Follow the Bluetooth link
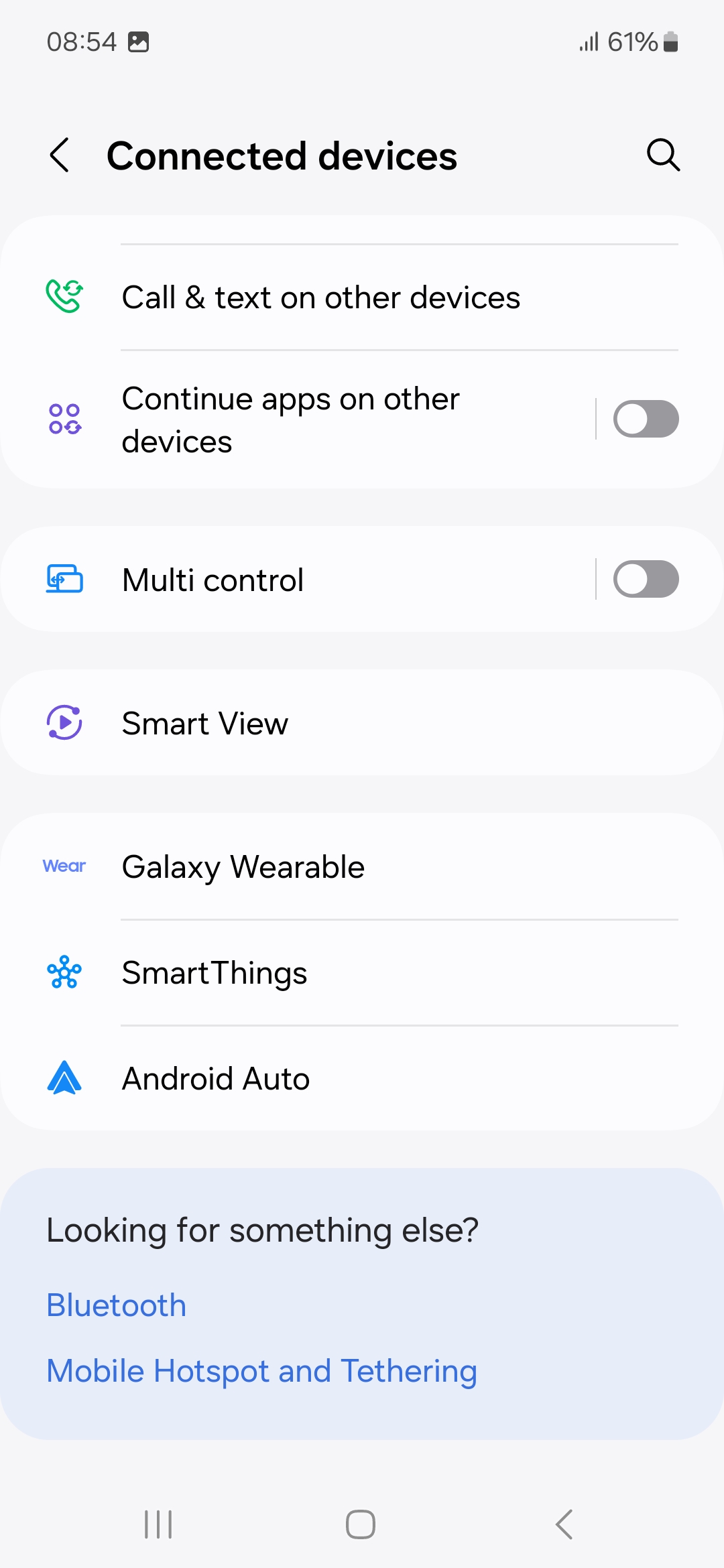This screenshot has width=724, height=1568. click(x=117, y=1305)
